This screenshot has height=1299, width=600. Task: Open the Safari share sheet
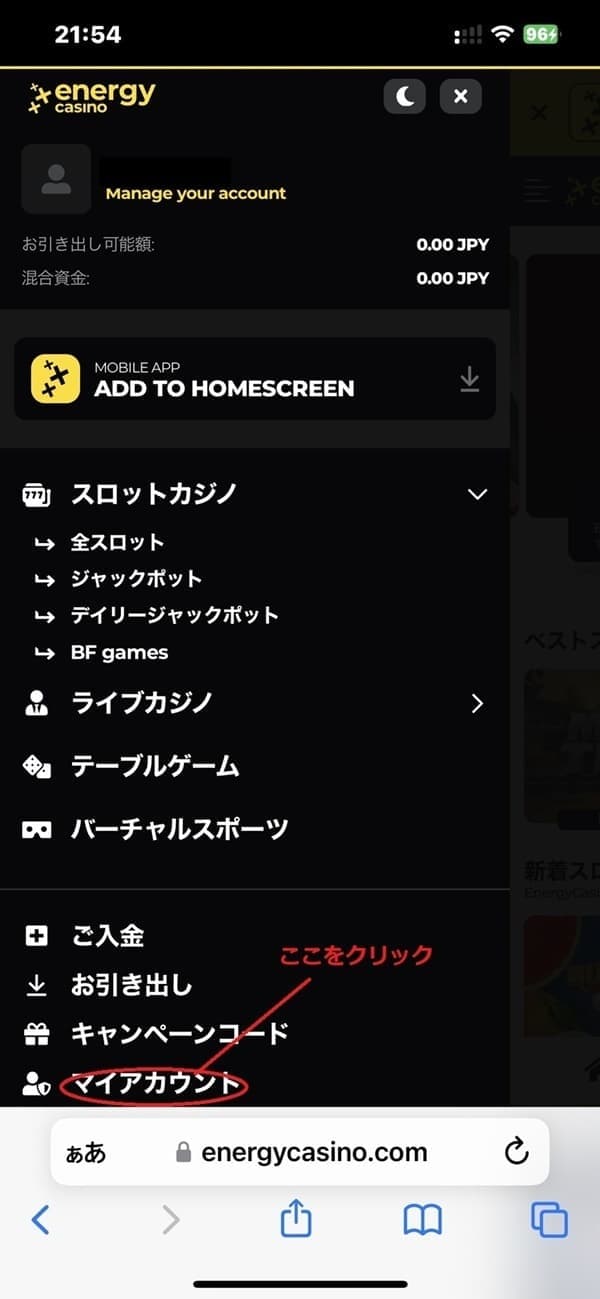click(296, 1220)
